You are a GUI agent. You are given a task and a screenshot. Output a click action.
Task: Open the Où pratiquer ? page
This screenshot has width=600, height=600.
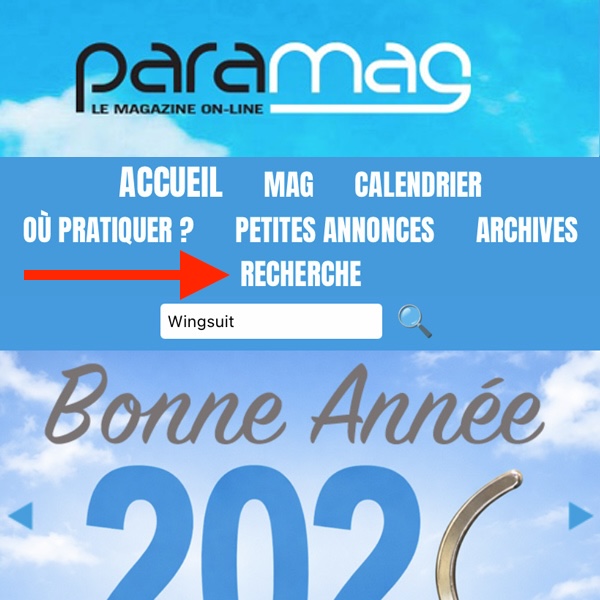108,231
